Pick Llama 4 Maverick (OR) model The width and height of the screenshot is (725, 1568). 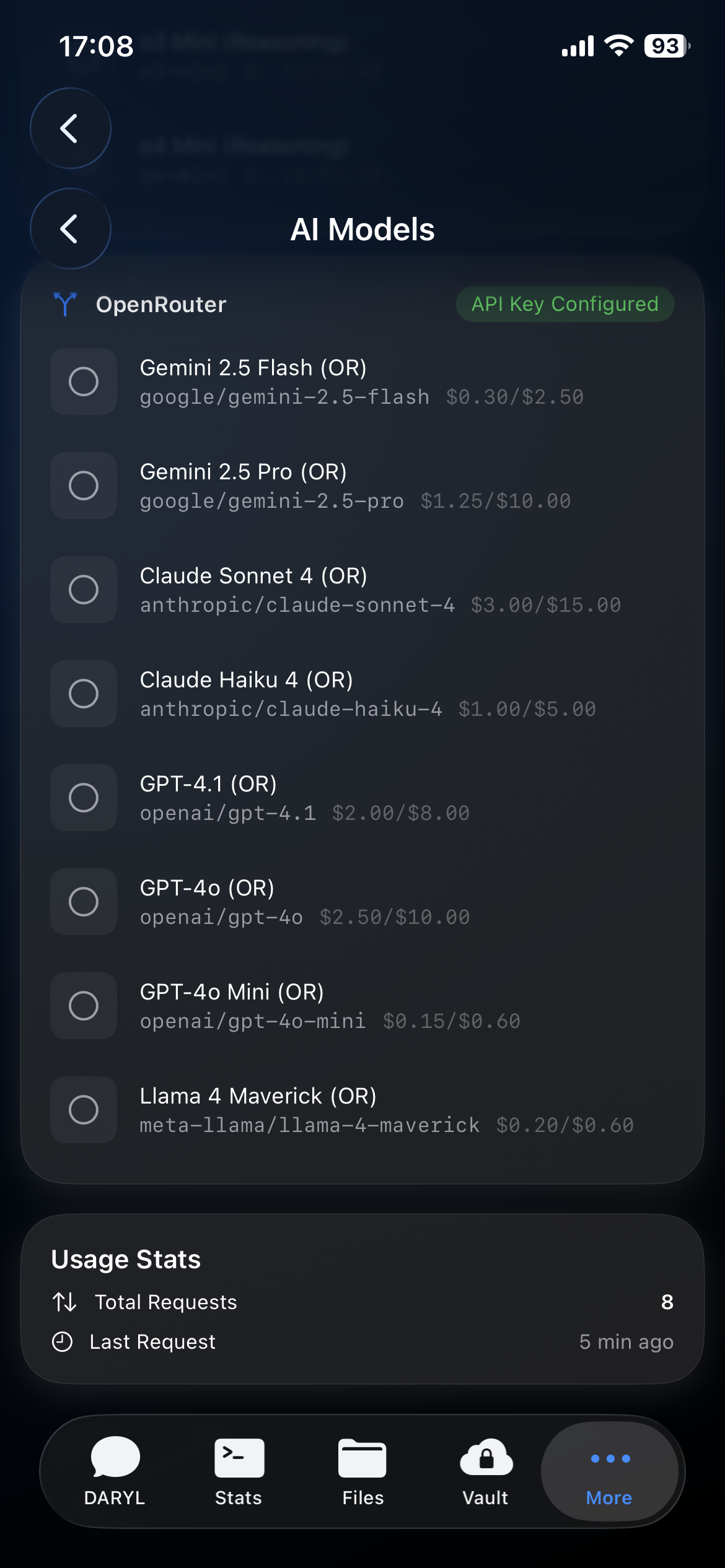tap(84, 1110)
